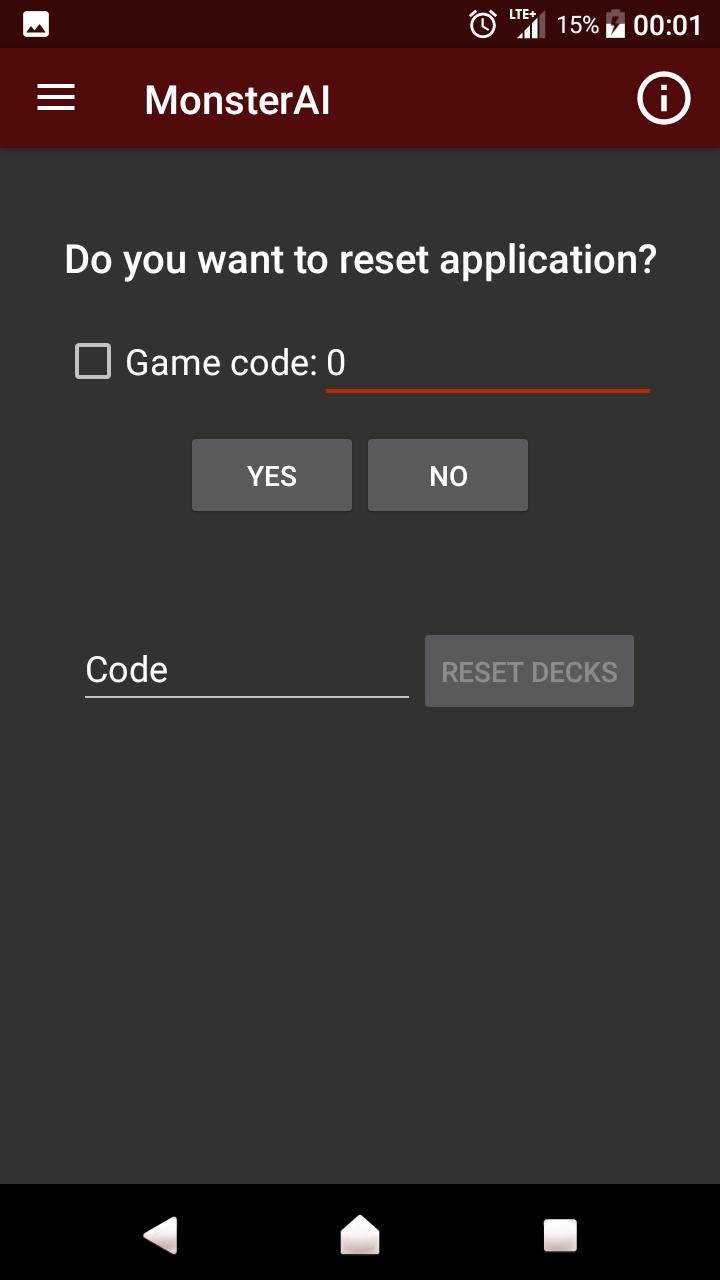Decline reset with NO button
The image size is (720, 1280).
click(448, 476)
